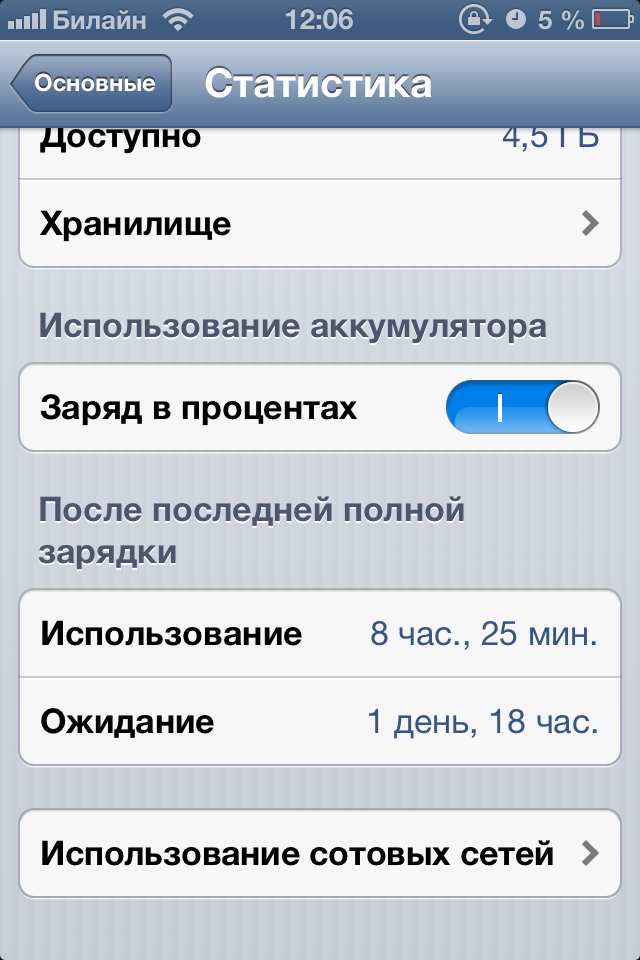Toggle off Заряд в процентах switch
640x960 pixels.
[522, 408]
